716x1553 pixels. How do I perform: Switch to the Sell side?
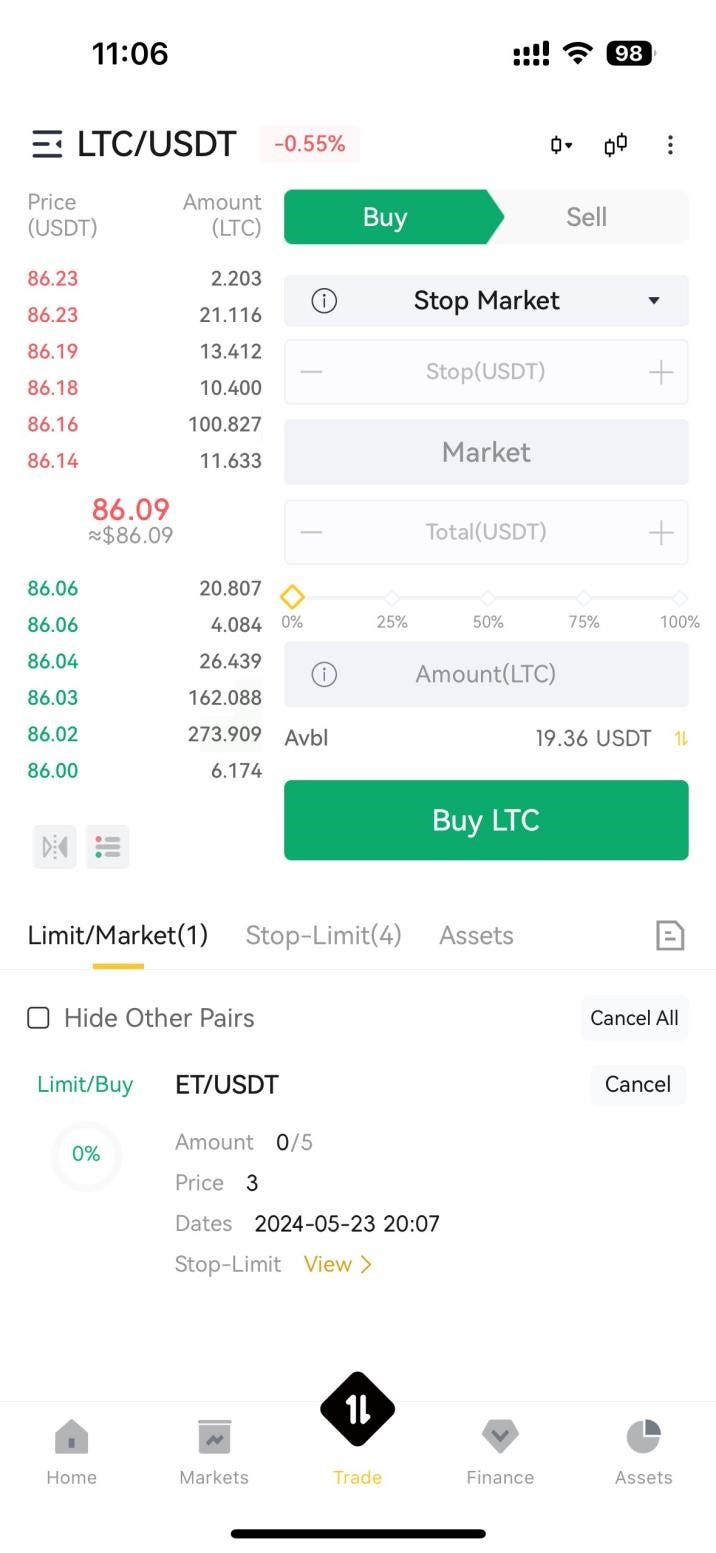coord(586,217)
